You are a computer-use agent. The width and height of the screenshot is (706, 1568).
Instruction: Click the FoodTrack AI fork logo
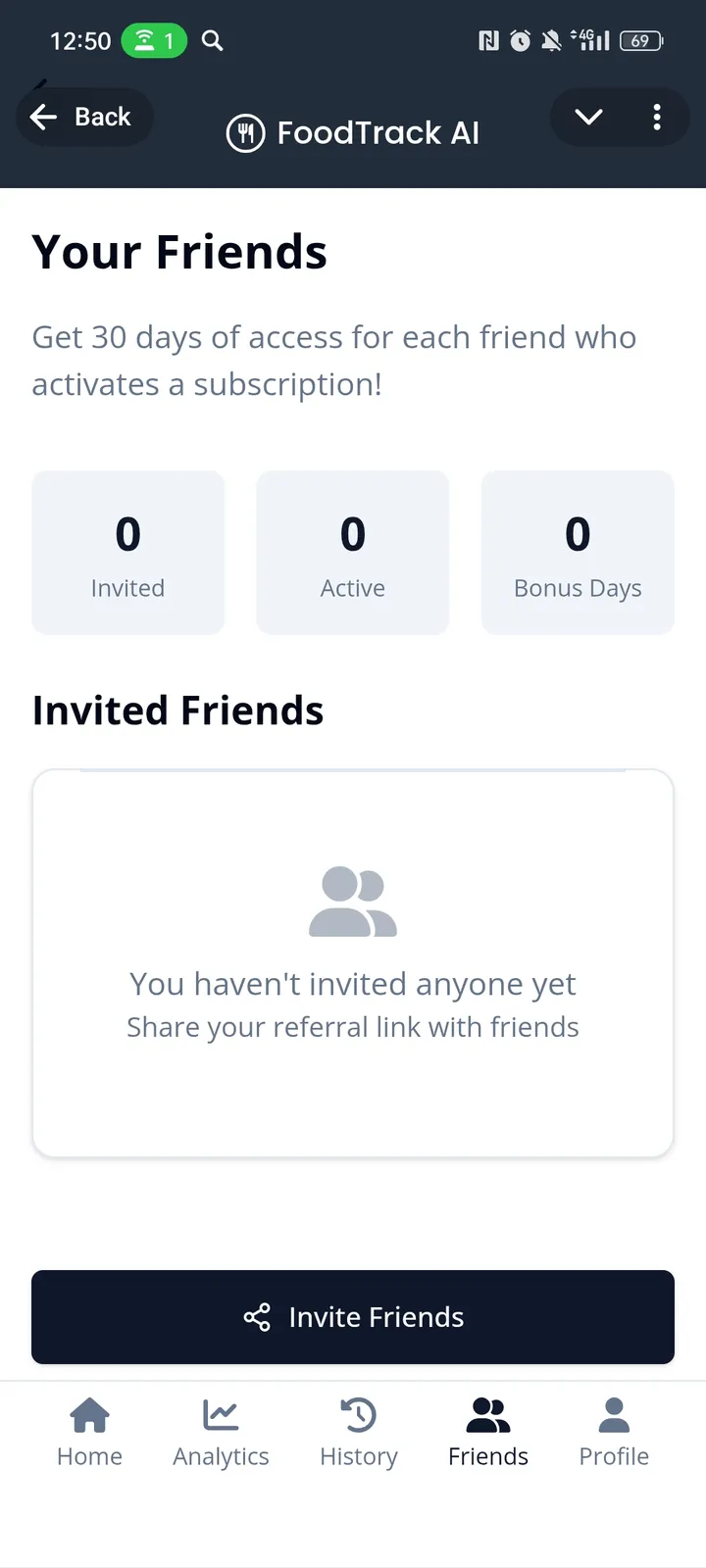click(245, 133)
